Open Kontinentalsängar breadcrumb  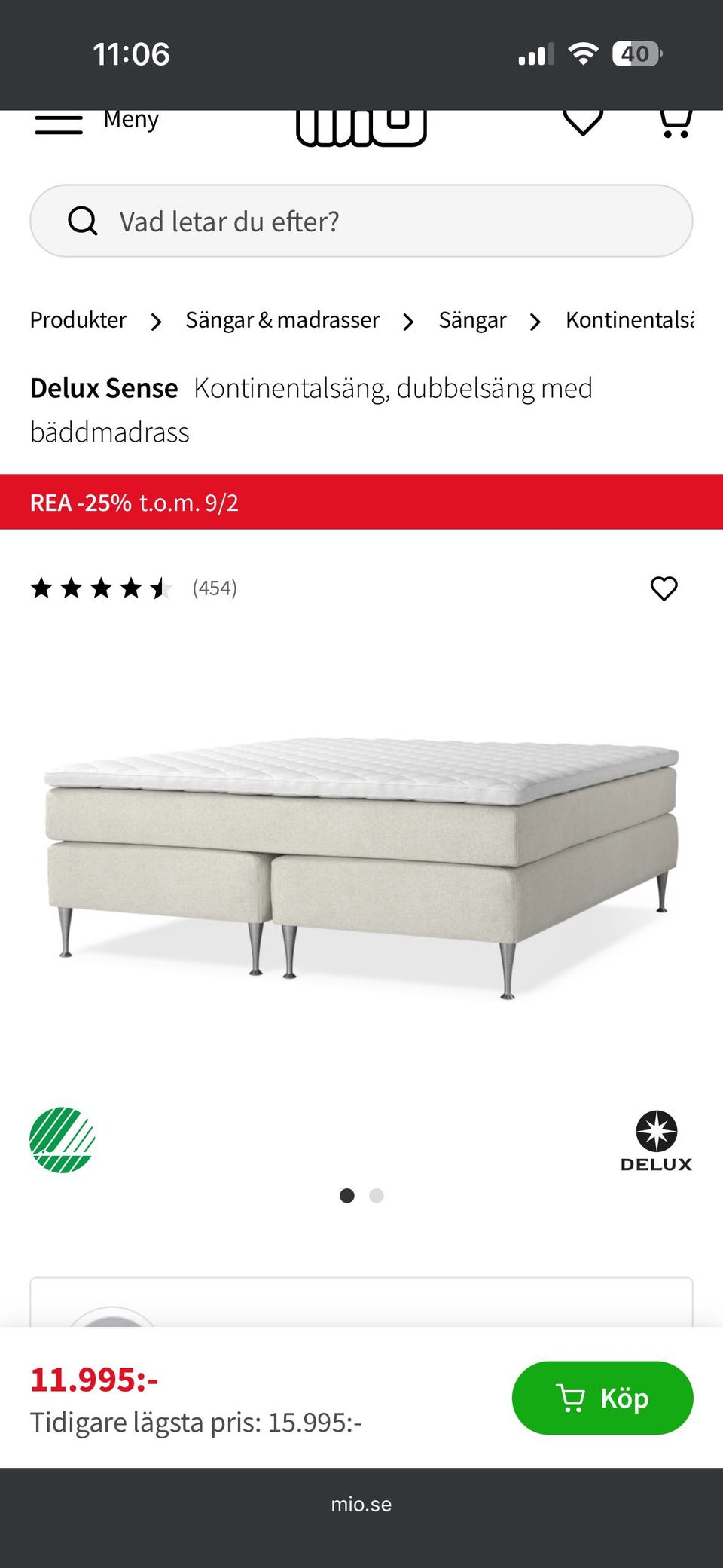pyautogui.click(x=630, y=320)
